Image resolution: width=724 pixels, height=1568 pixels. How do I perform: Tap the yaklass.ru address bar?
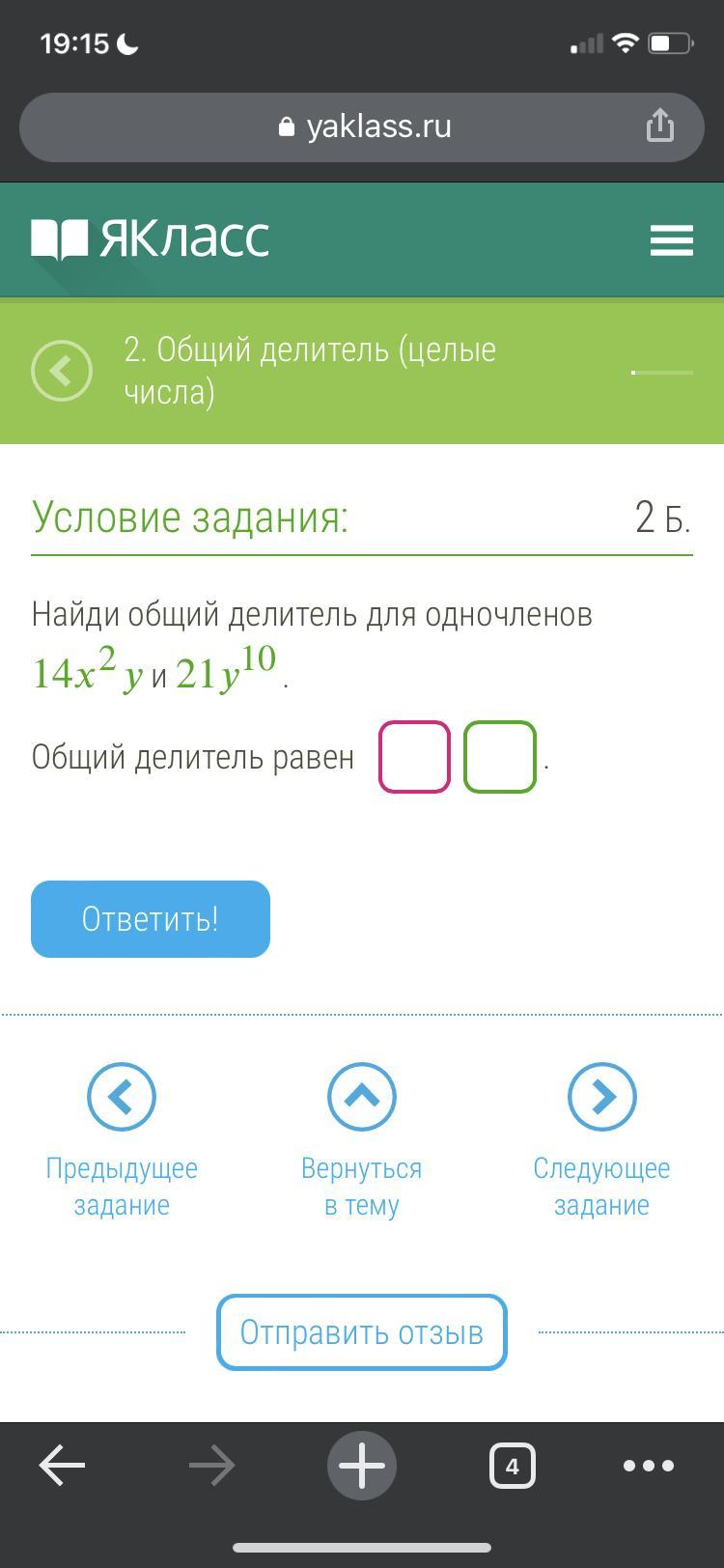click(362, 126)
